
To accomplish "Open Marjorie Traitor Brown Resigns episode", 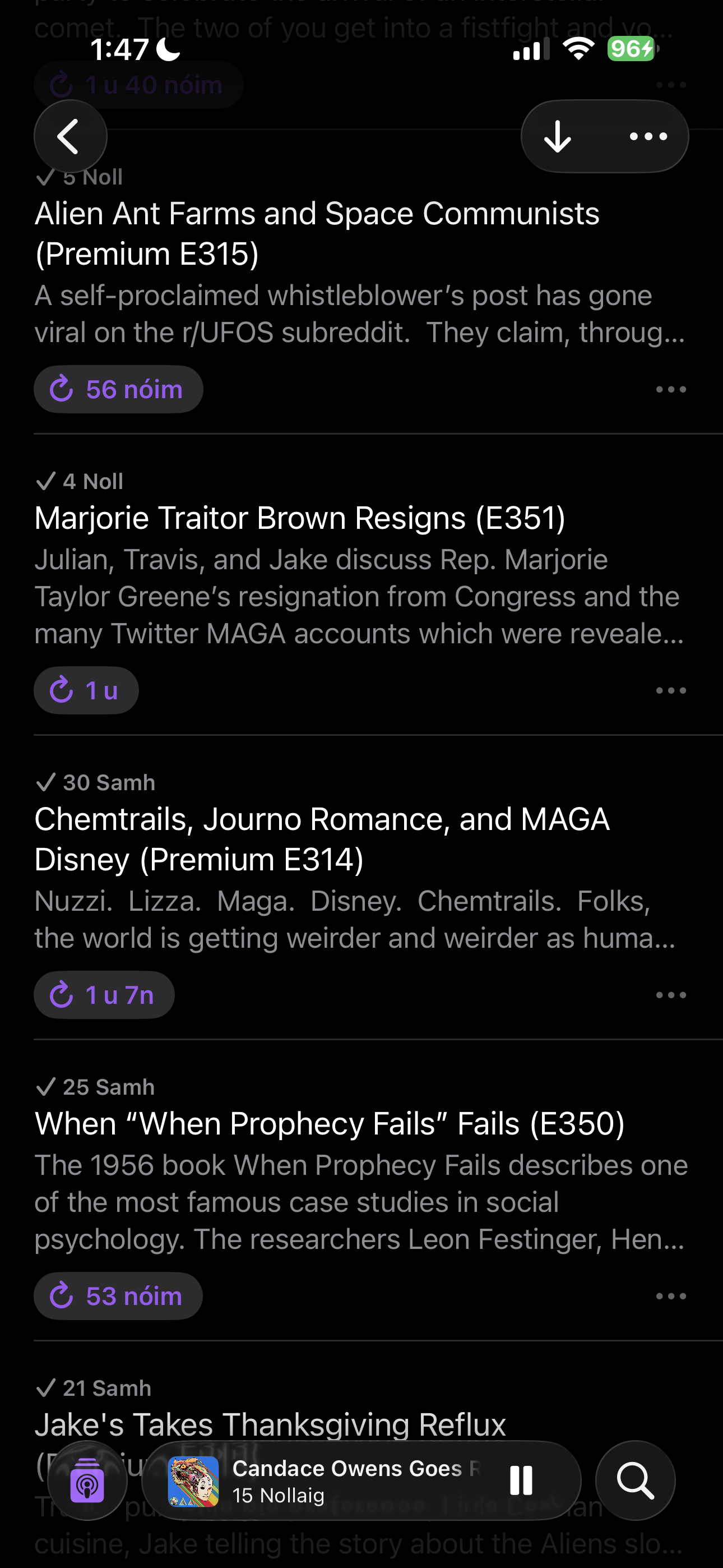I will (299, 519).
